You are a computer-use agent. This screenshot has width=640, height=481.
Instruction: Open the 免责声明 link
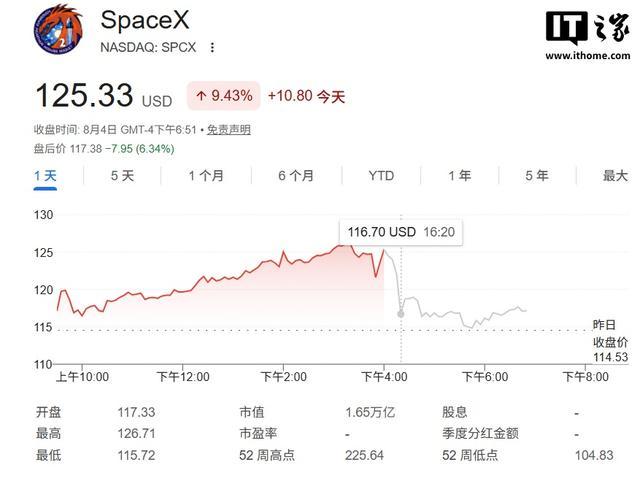click(229, 130)
